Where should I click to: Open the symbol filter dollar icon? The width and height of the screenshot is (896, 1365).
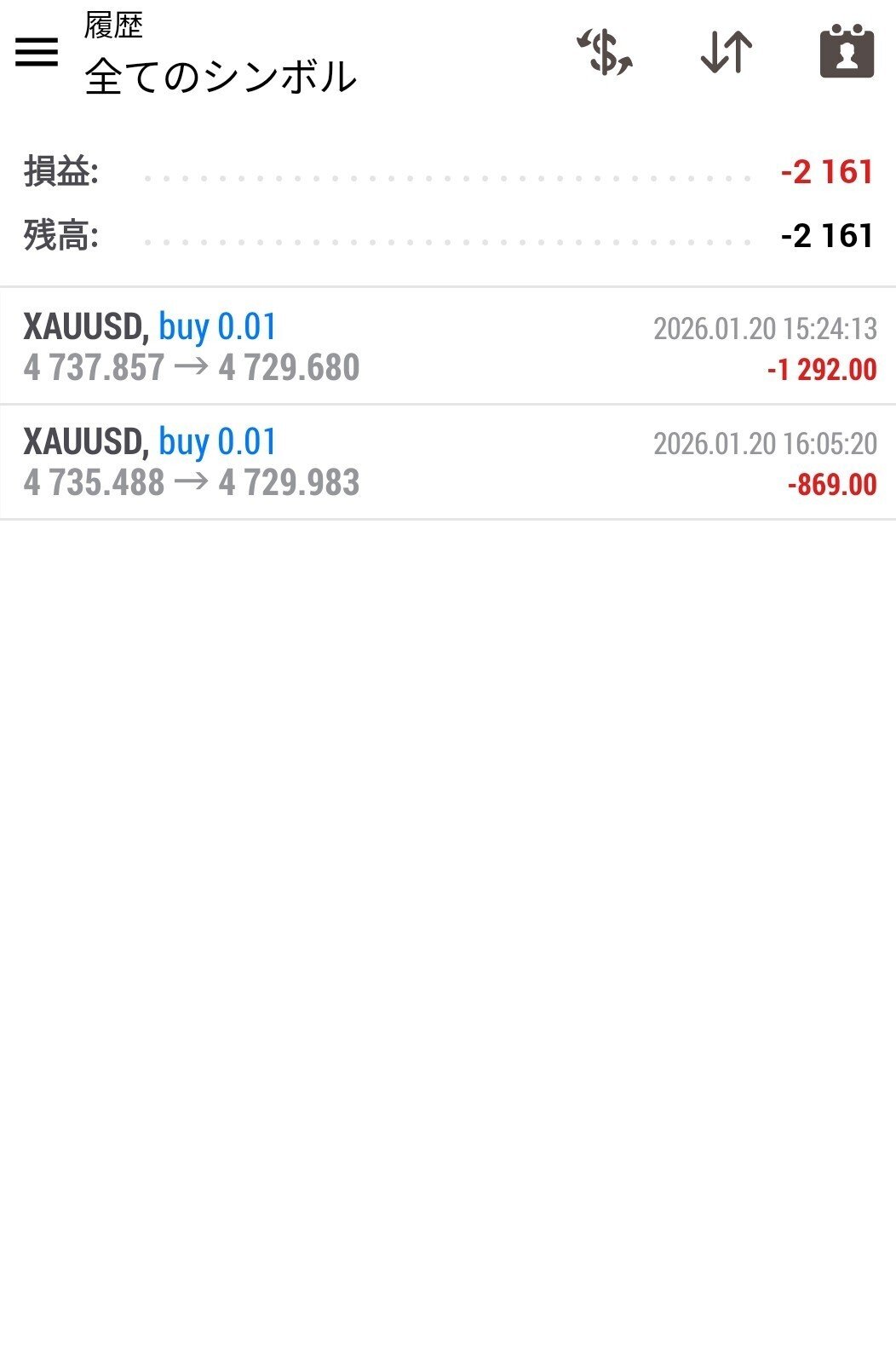click(x=605, y=53)
